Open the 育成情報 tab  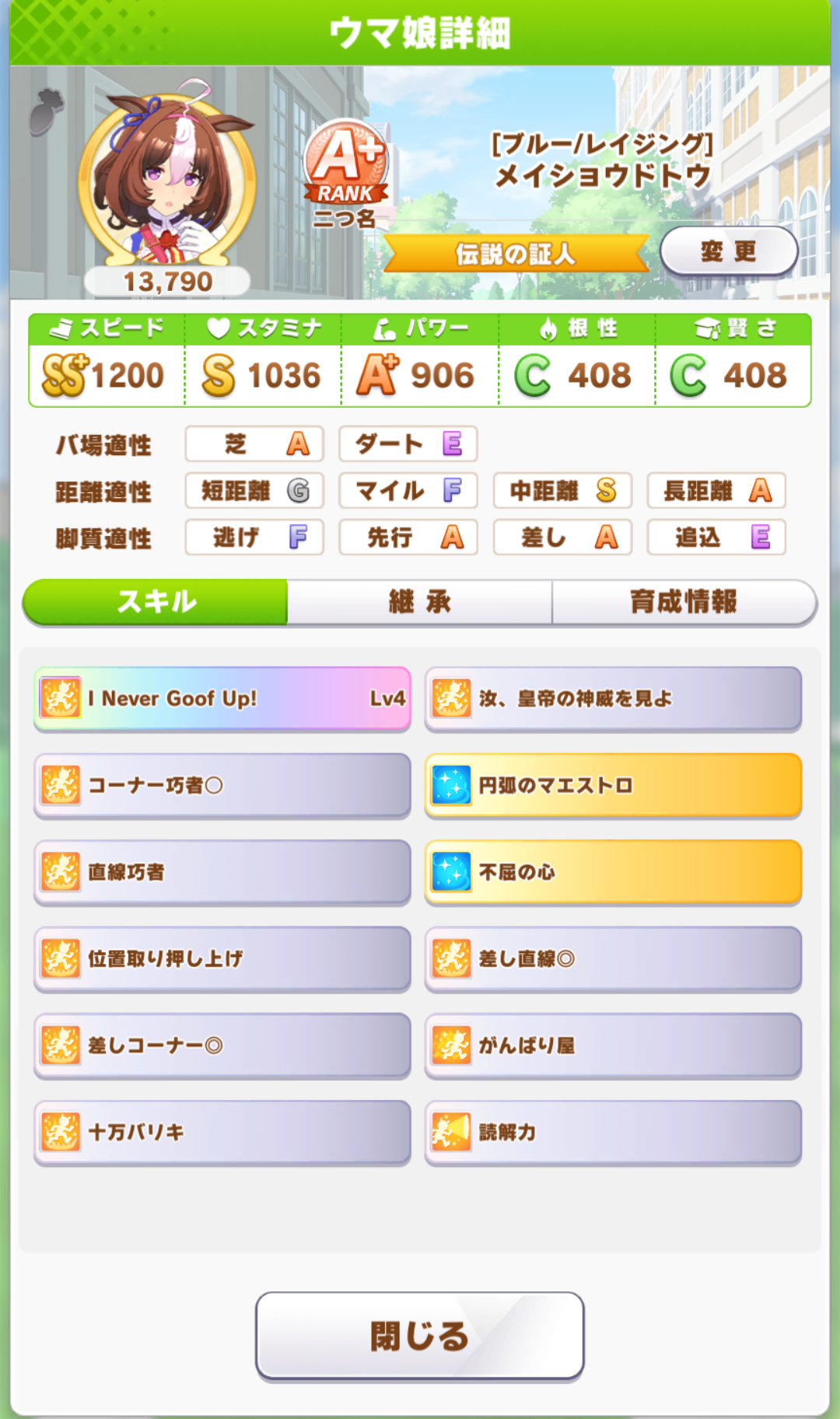pyautogui.click(x=683, y=601)
